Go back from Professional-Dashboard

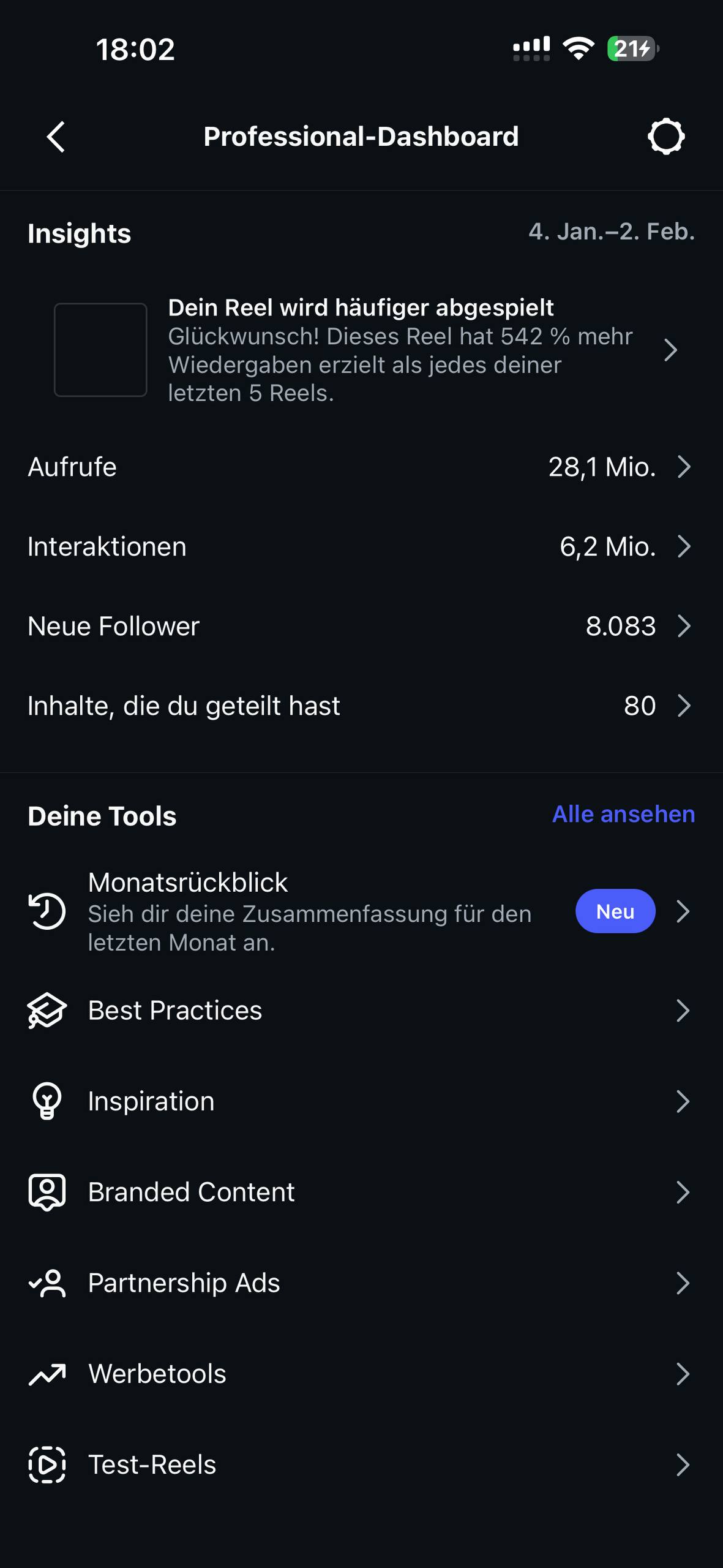(56, 136)
